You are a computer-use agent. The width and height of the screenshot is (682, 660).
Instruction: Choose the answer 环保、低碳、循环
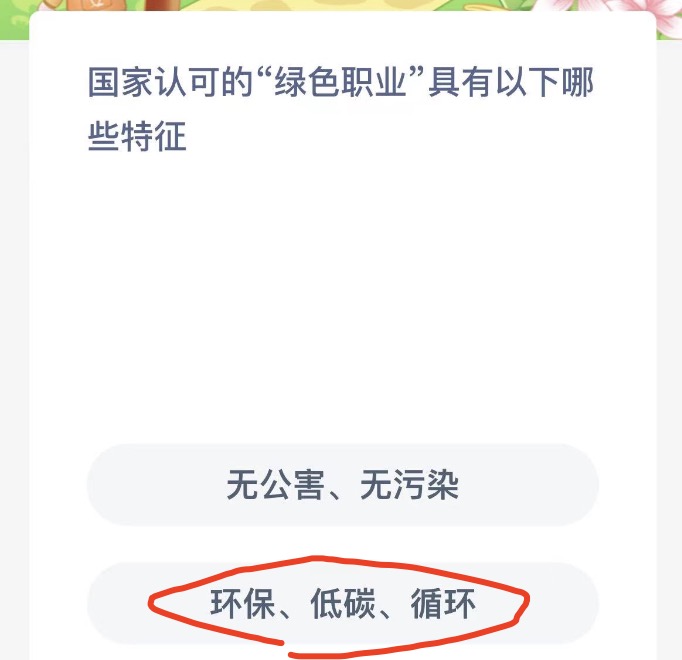pyautogui.click(x=342, y=604)
